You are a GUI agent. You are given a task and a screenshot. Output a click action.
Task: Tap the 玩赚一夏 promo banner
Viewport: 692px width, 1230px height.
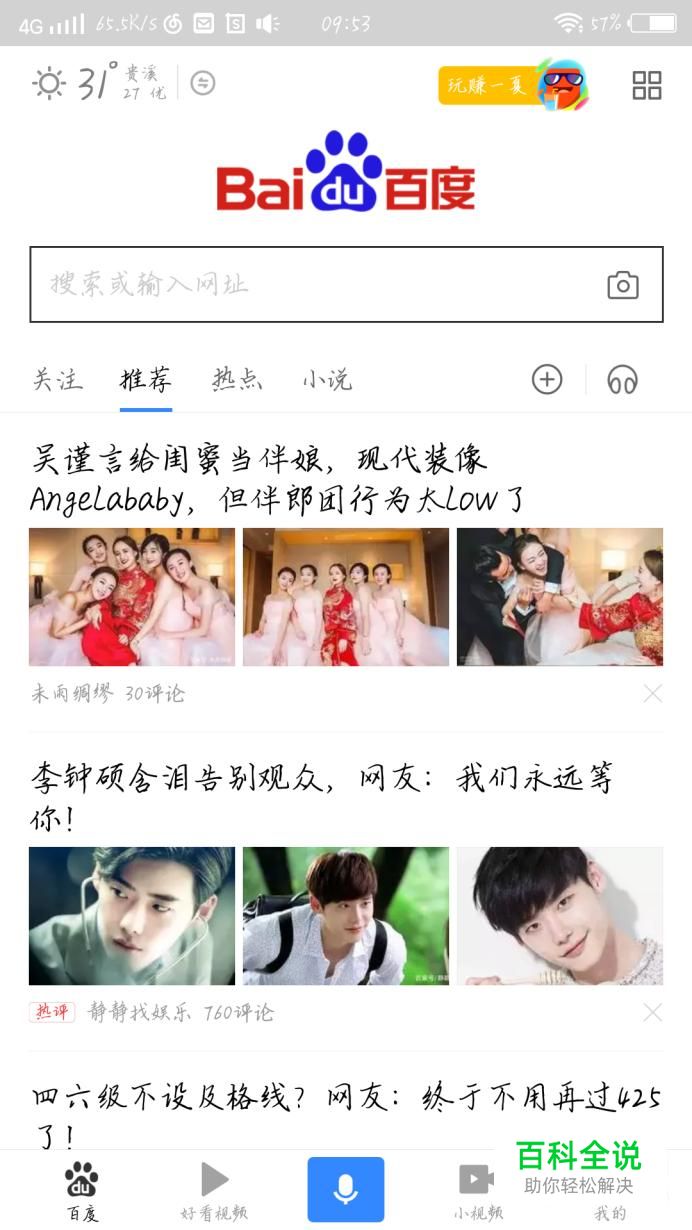click(510, 86)
